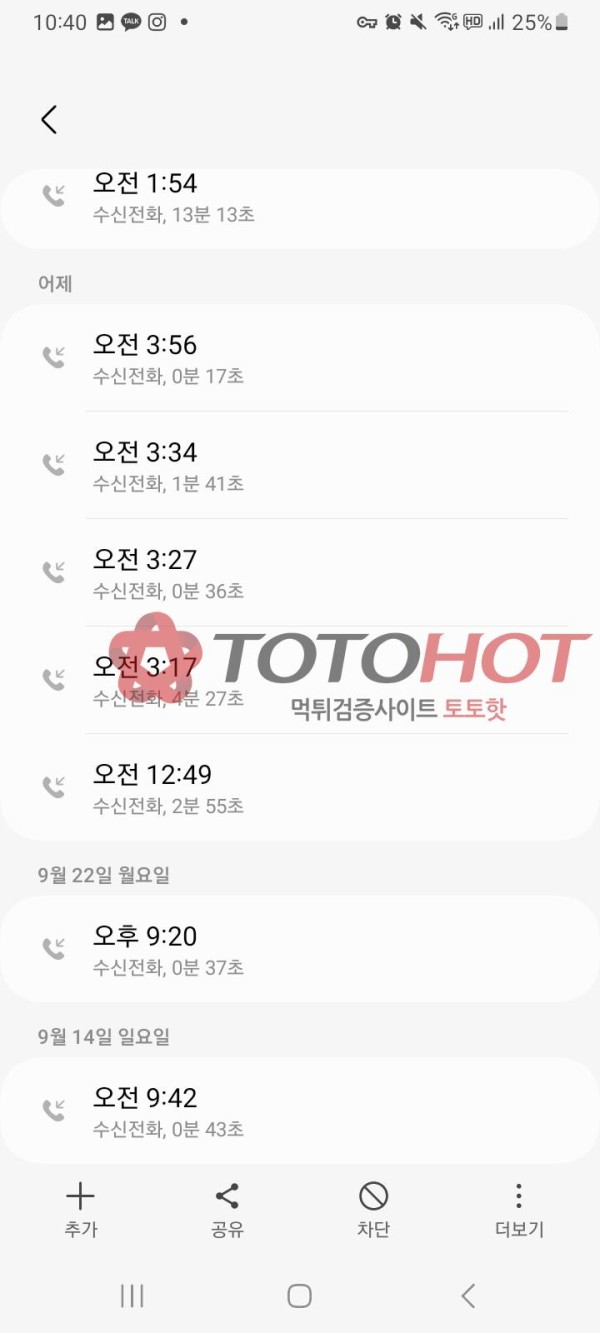View the 오전 9:42 call from 9월 14일
Image resolution: width=600 pixels, height=1333 pixels.
(300, 1111)
